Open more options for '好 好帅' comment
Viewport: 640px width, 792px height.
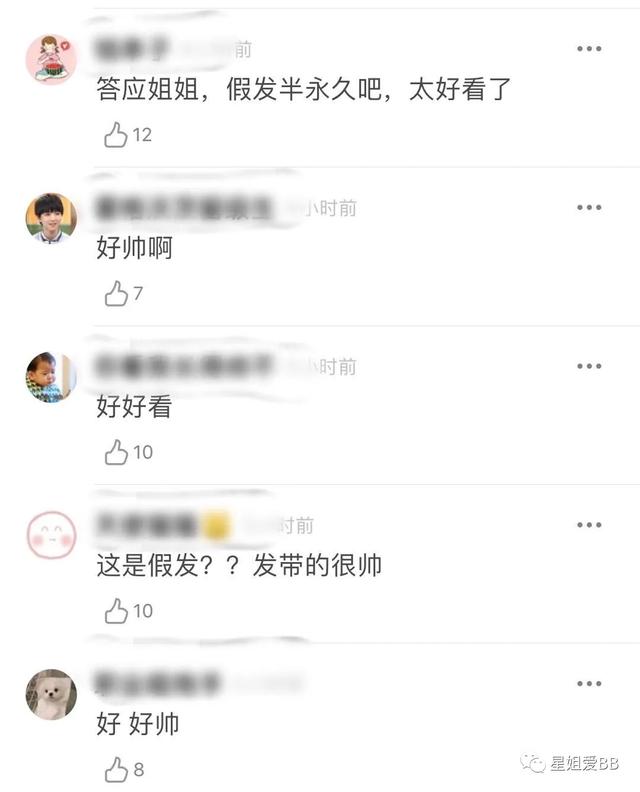589,683
